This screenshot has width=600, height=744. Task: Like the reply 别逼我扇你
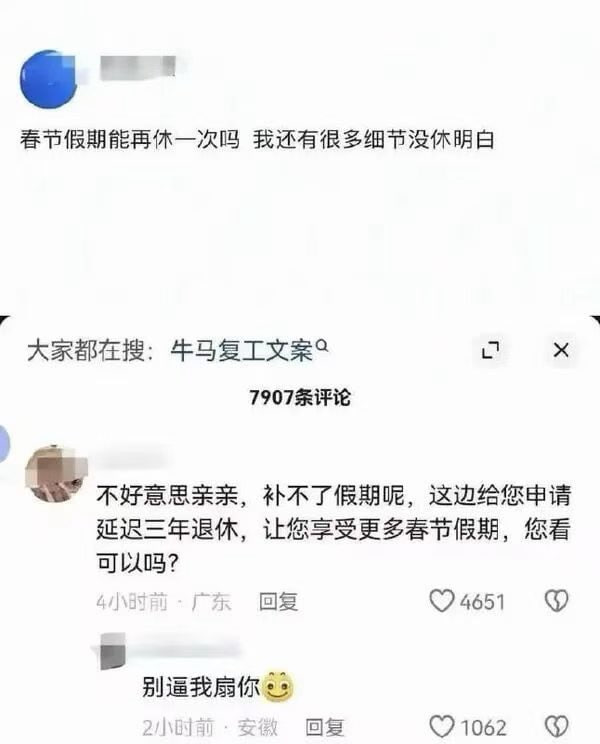click(441, 726)
